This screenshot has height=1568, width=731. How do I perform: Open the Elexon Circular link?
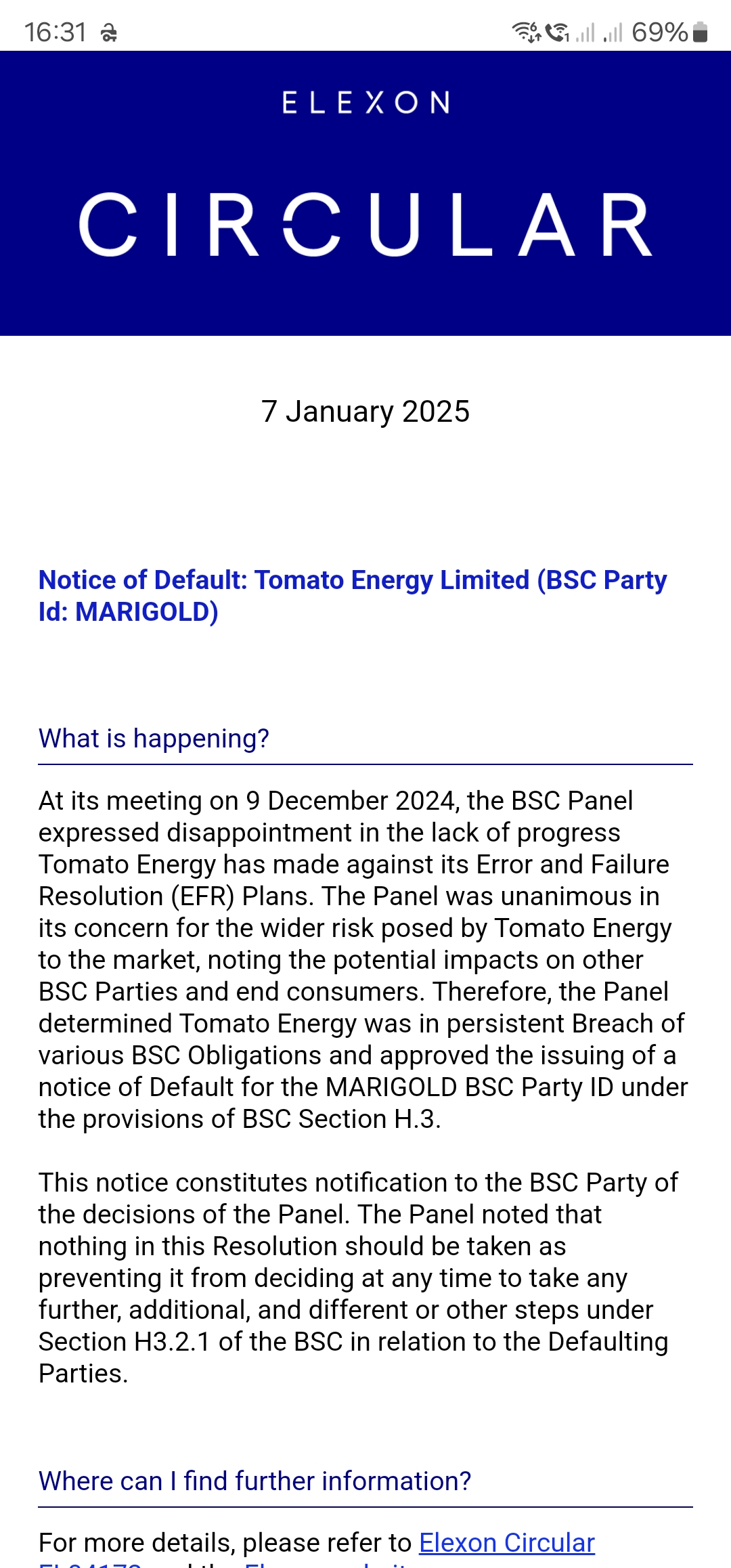tap(507, 1543)
